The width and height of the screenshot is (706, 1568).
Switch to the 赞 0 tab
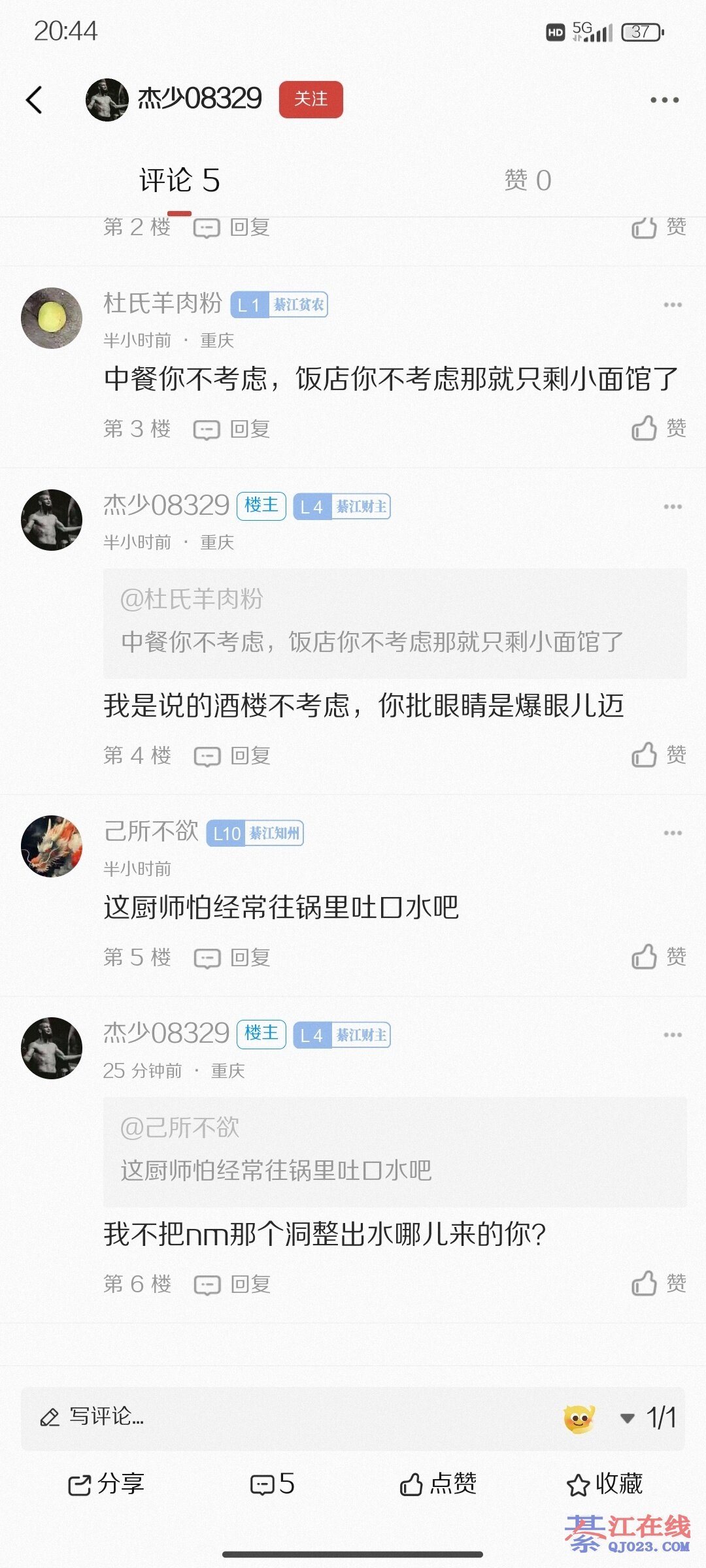528,180
